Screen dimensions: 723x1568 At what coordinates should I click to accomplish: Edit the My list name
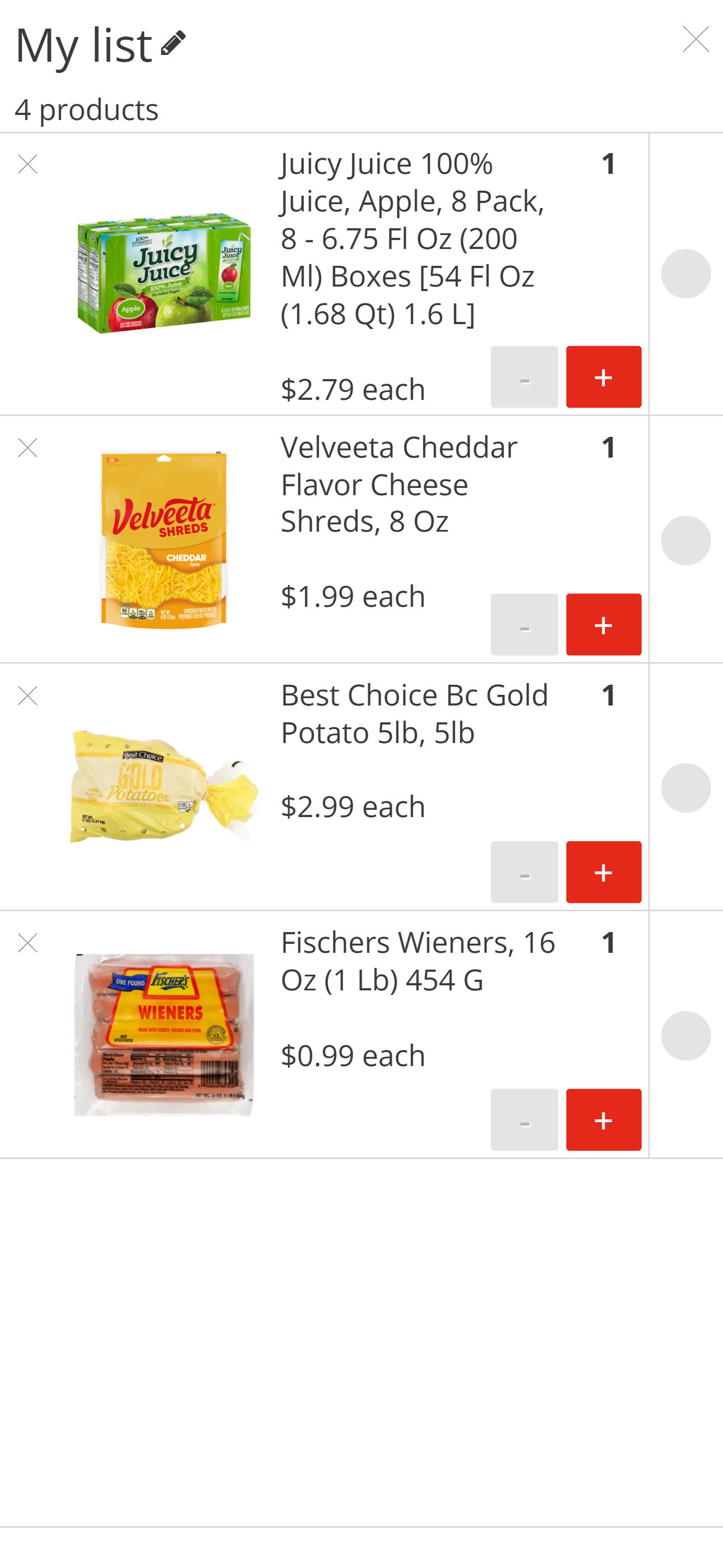coord(173,43)
